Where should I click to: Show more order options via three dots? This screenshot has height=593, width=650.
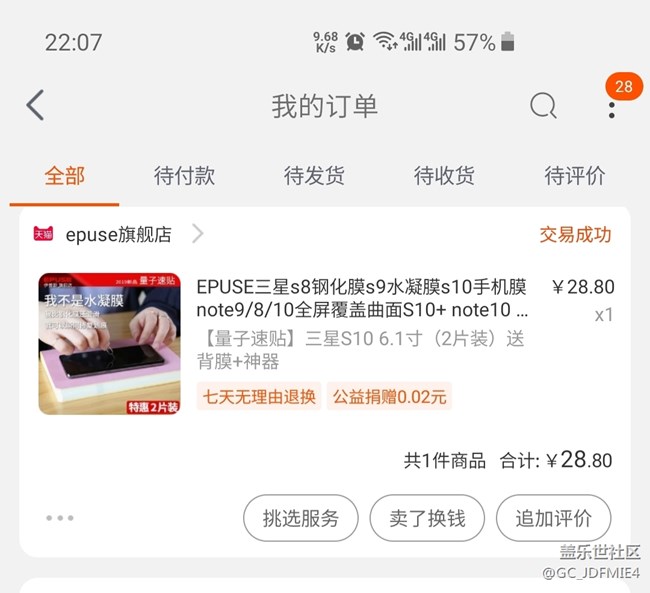point(59,518)
